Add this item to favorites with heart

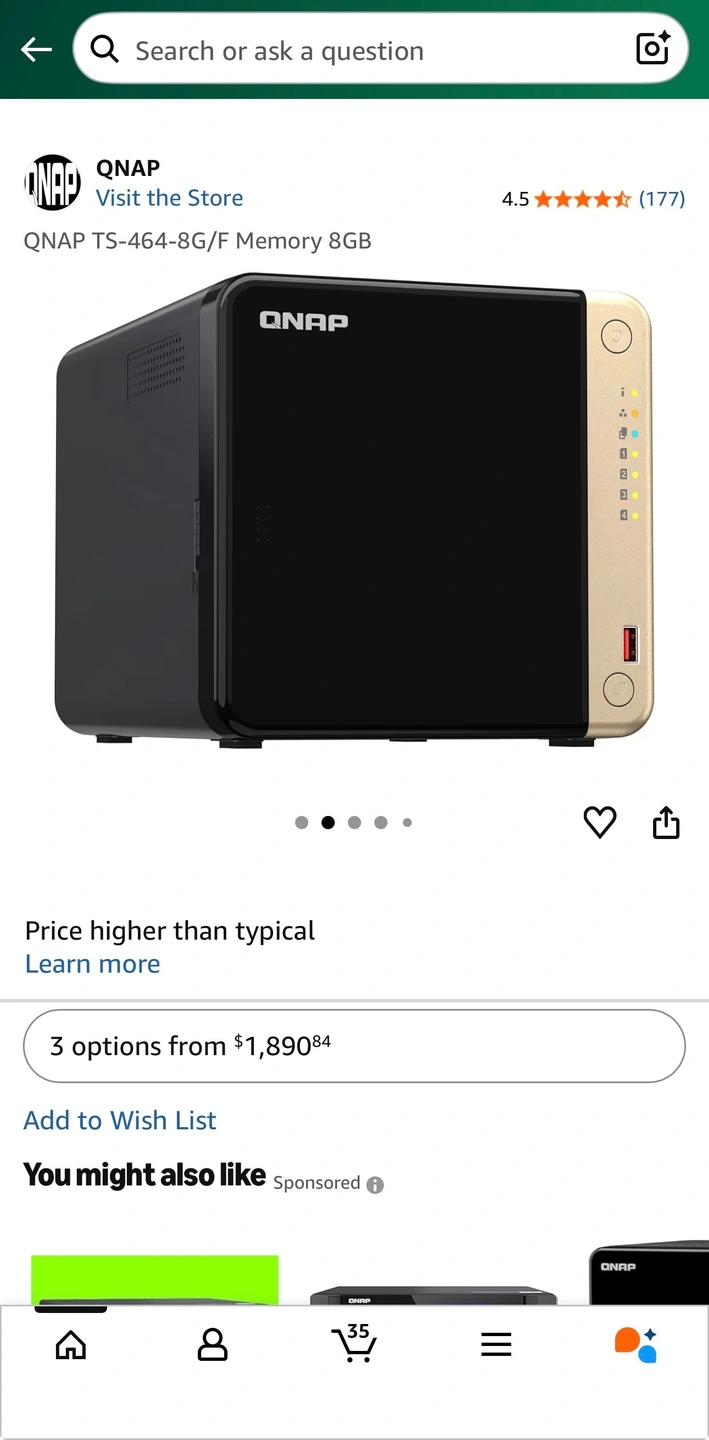[600, 823]
